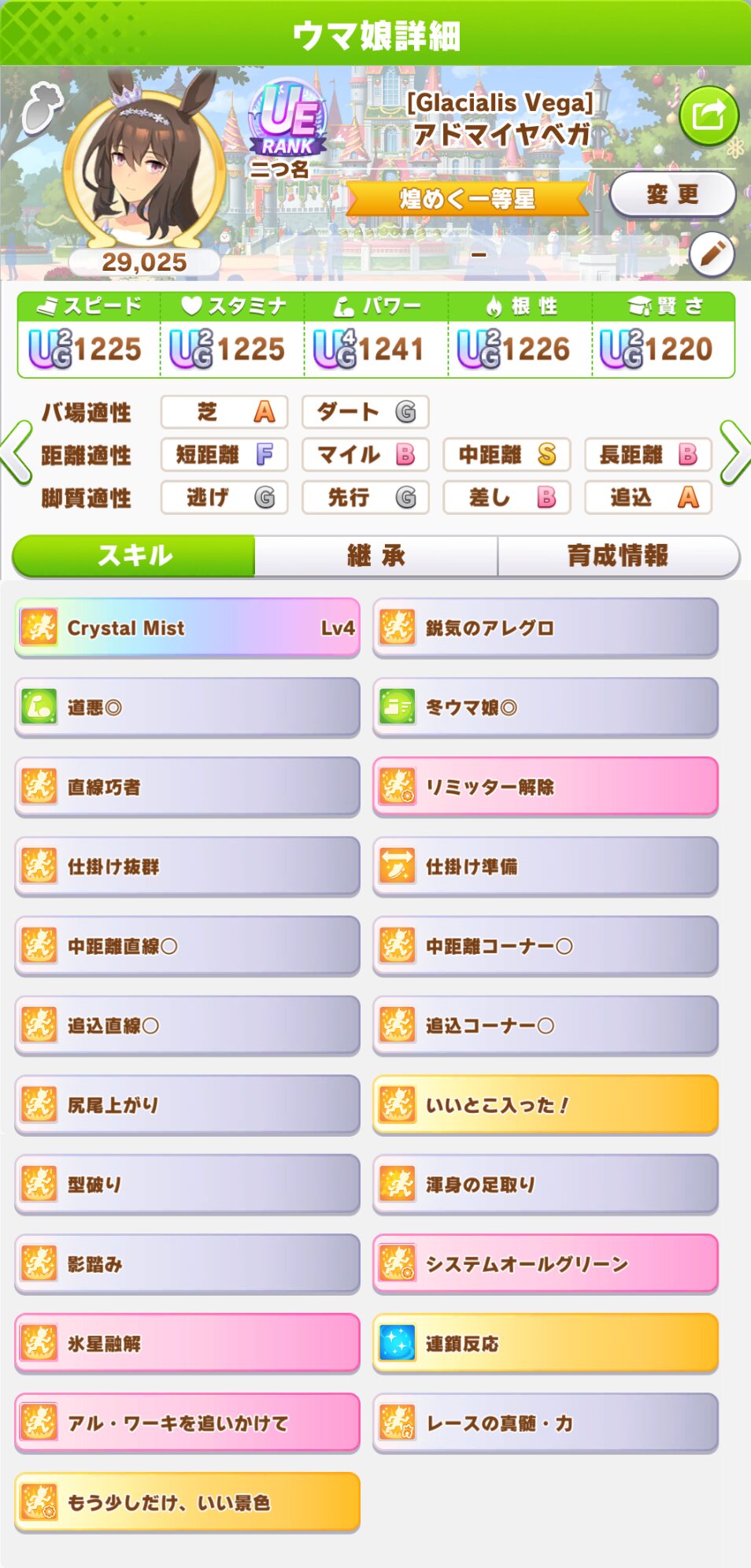Go to the previous character with left arrow
The image size is (751, 1568).
(17, 453)
